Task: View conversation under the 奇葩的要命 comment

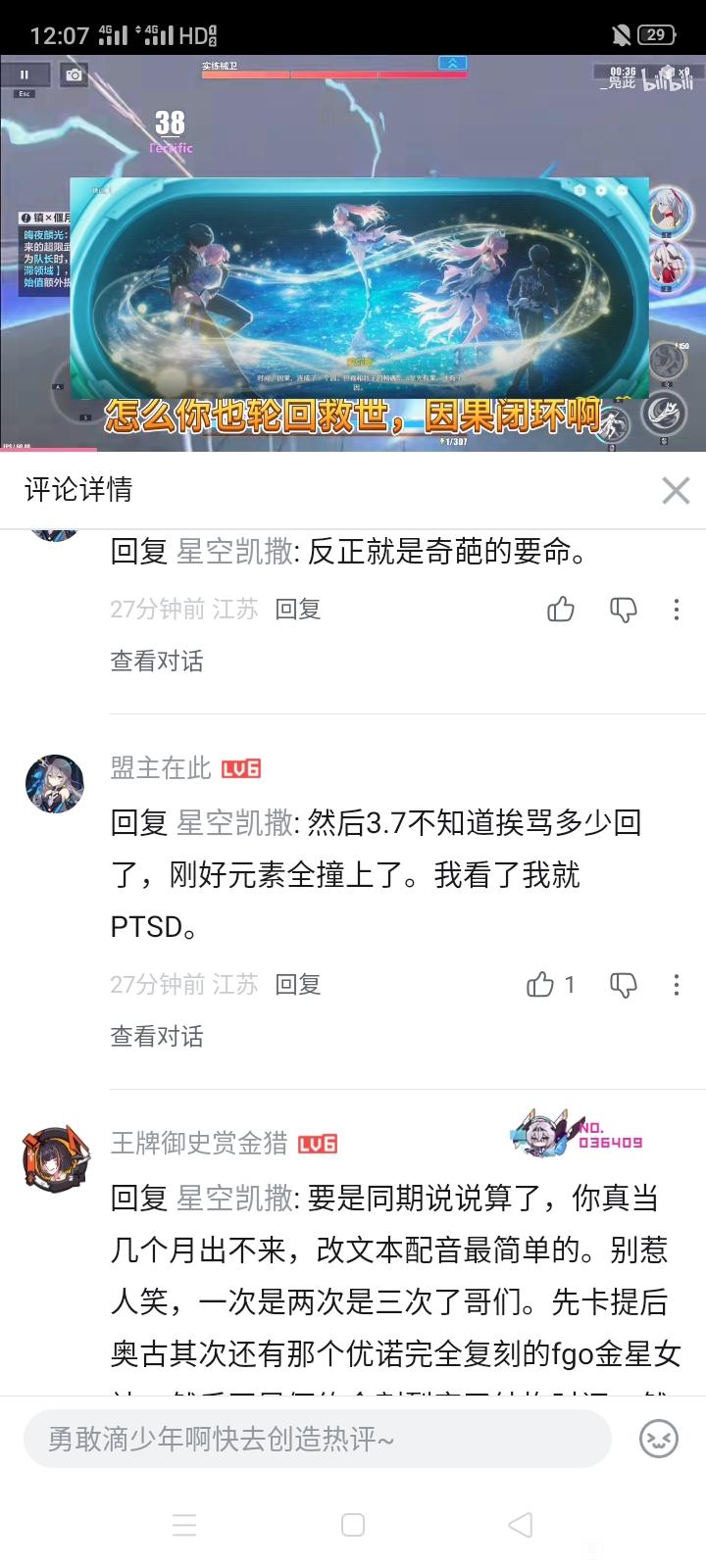Action: click(x=157, y=661)
